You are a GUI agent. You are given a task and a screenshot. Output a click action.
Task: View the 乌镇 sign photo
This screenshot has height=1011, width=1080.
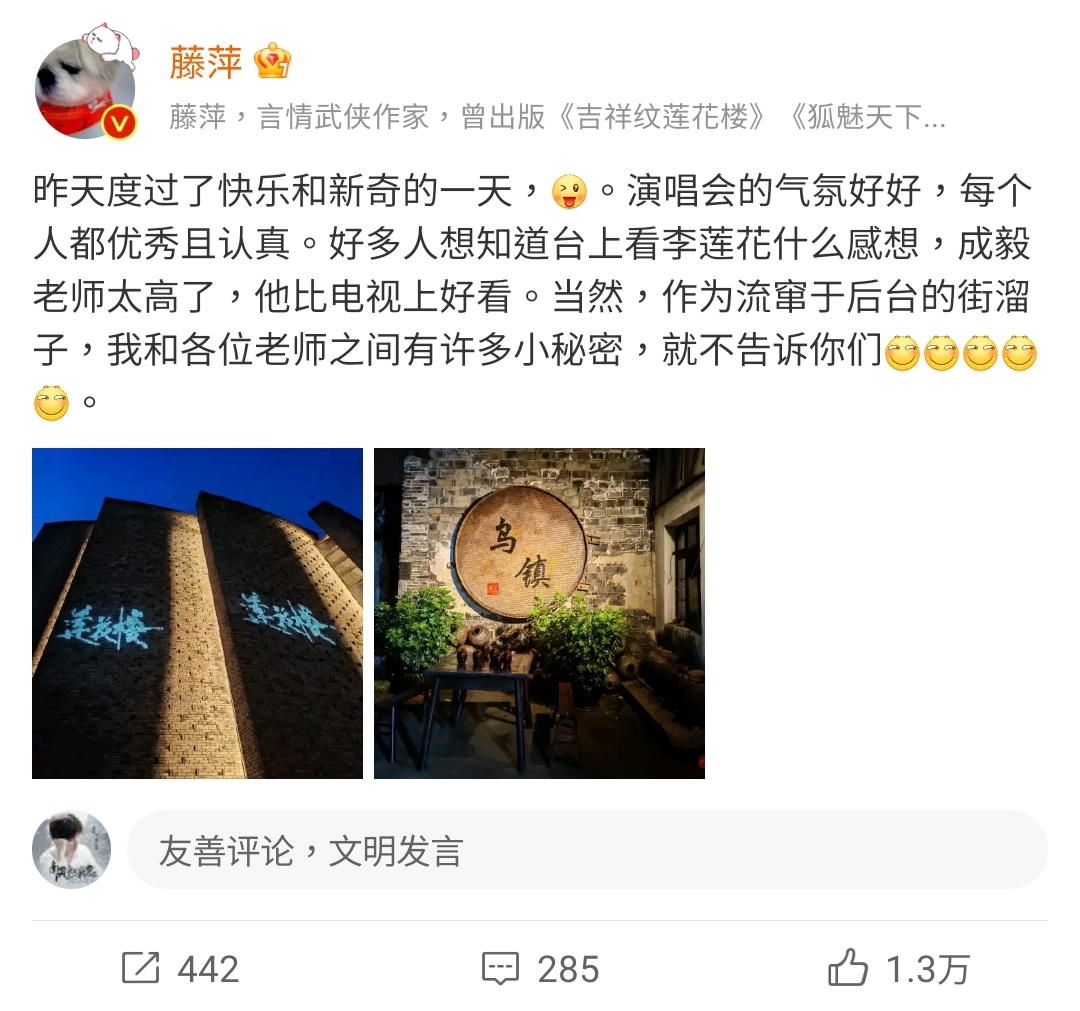coord(539,613)
